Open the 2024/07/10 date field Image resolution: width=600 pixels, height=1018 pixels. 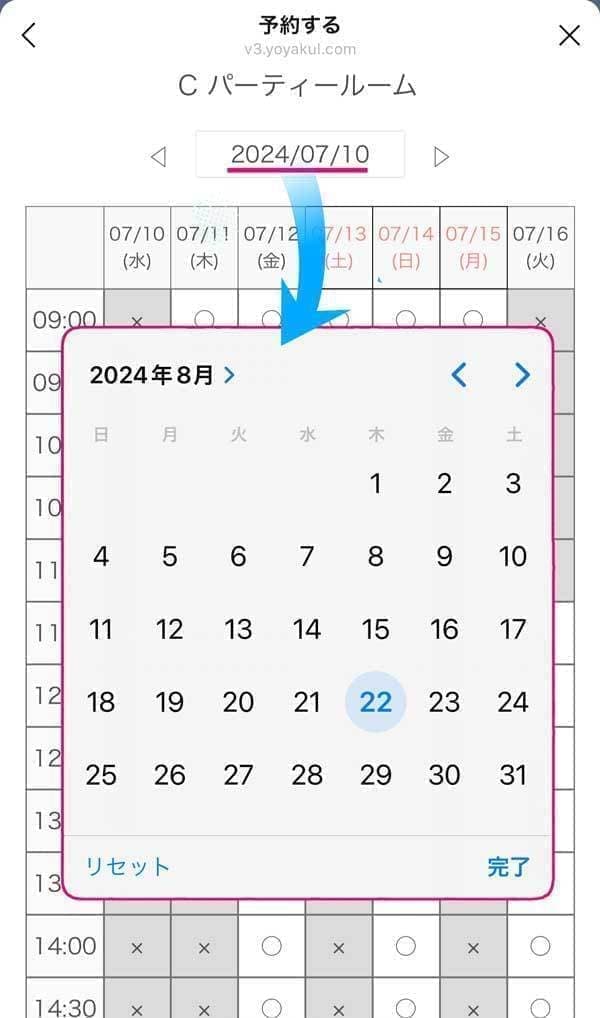coord(299,154)
